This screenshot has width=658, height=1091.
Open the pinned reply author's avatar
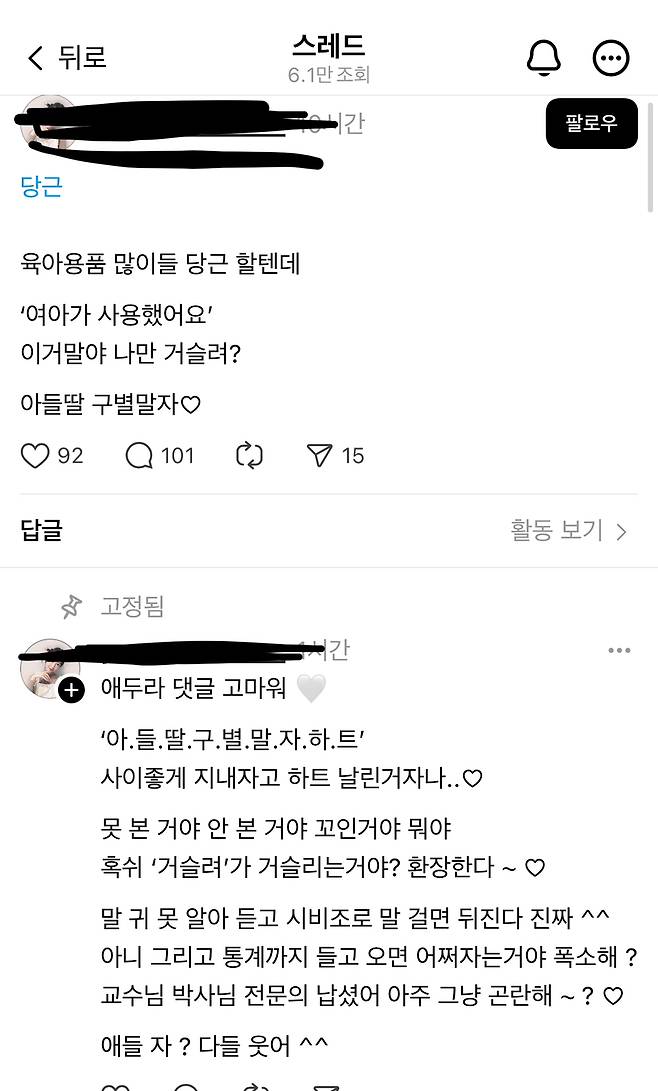click(x=50, y=667)
